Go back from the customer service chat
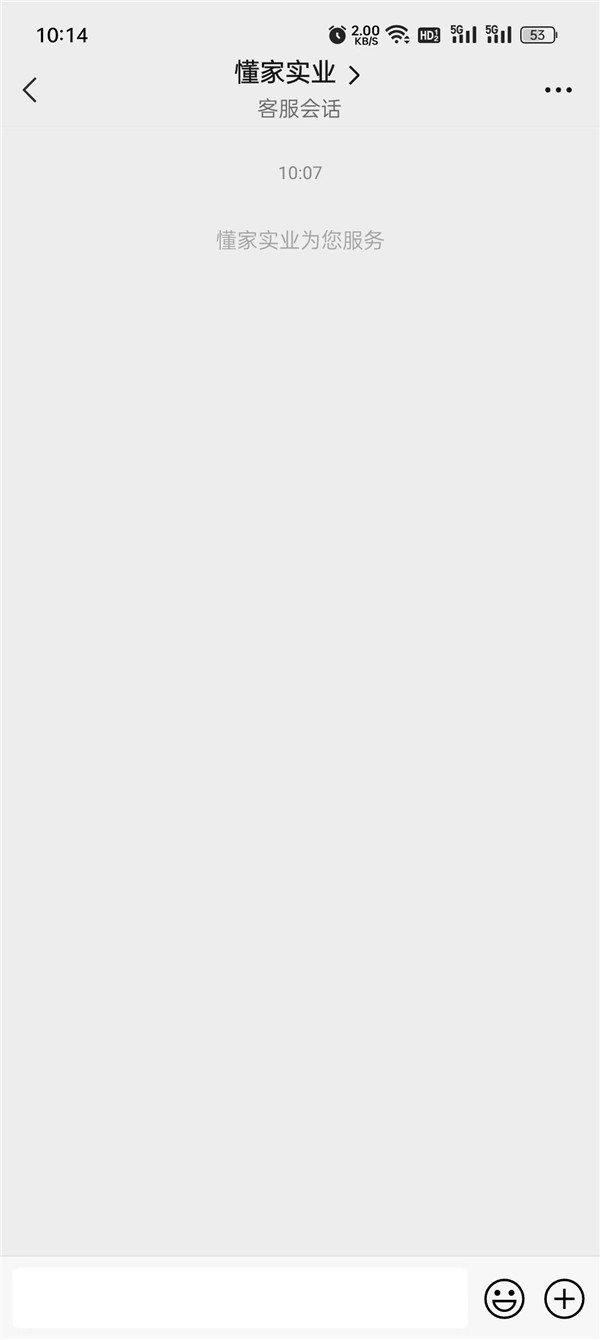This screenshot has height=1340, width=600. point(30,90)
